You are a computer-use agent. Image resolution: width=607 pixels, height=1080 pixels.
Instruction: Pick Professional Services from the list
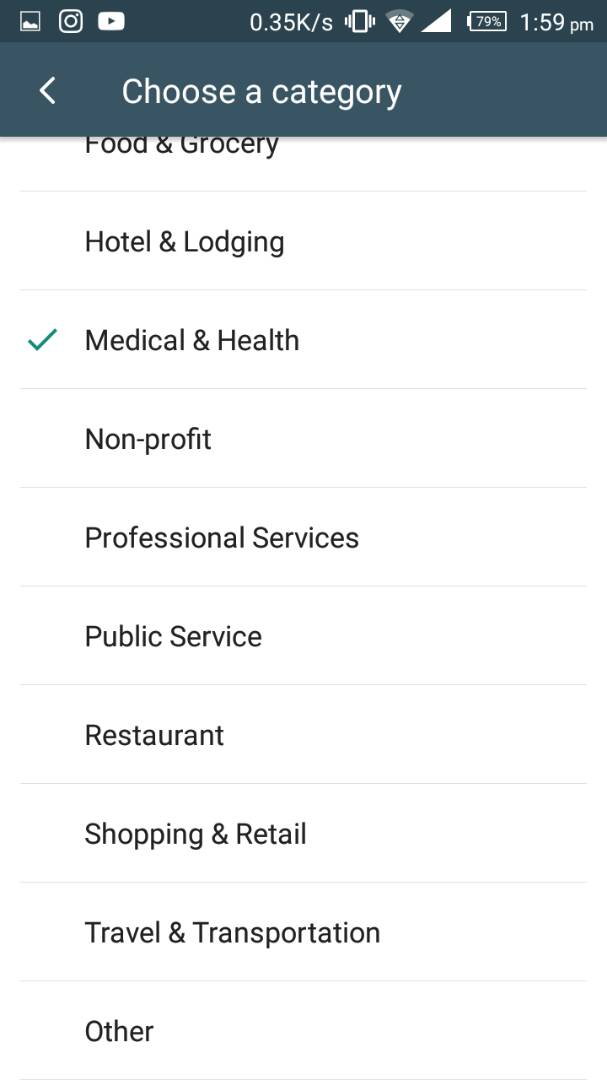(x=303, y=537)
